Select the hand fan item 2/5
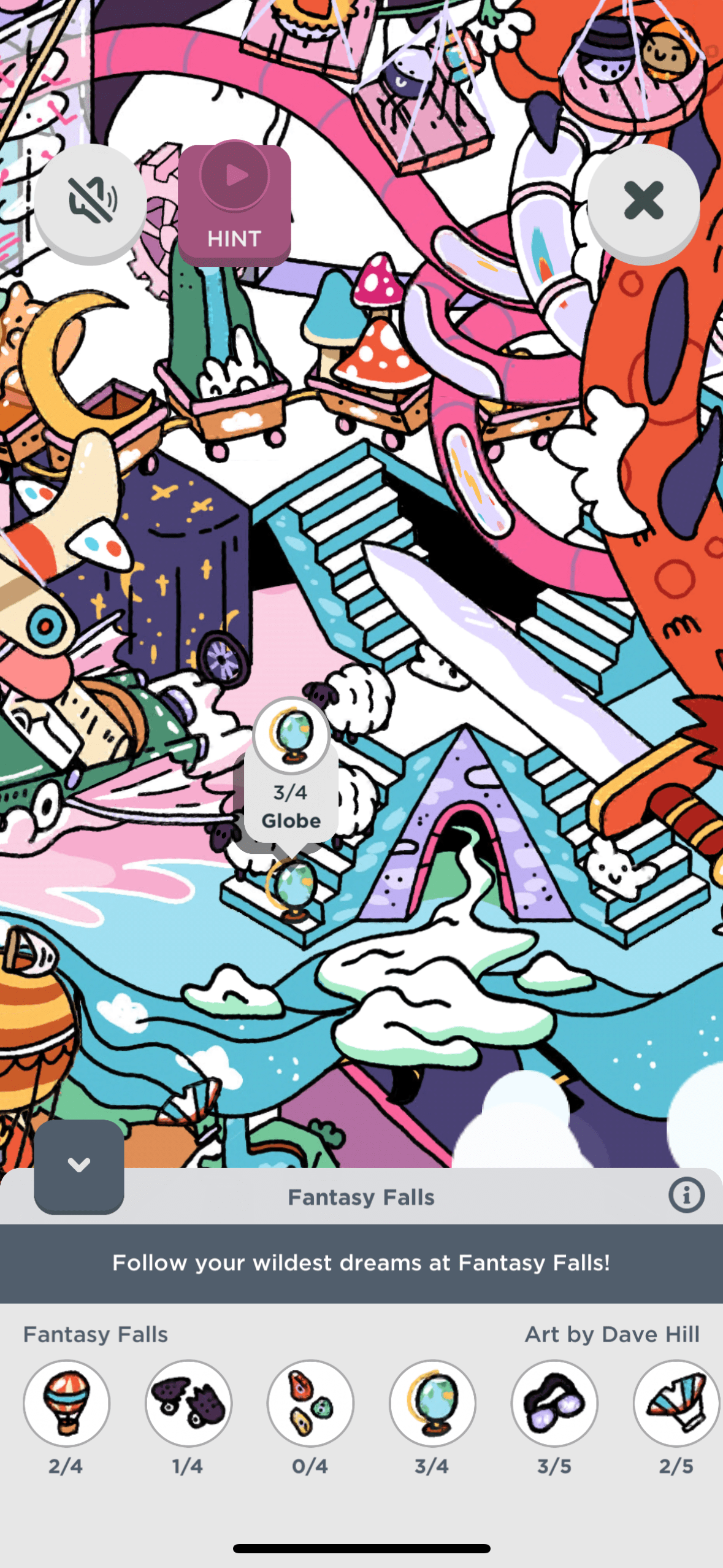723x1568 pixels. click(676, 1402)
